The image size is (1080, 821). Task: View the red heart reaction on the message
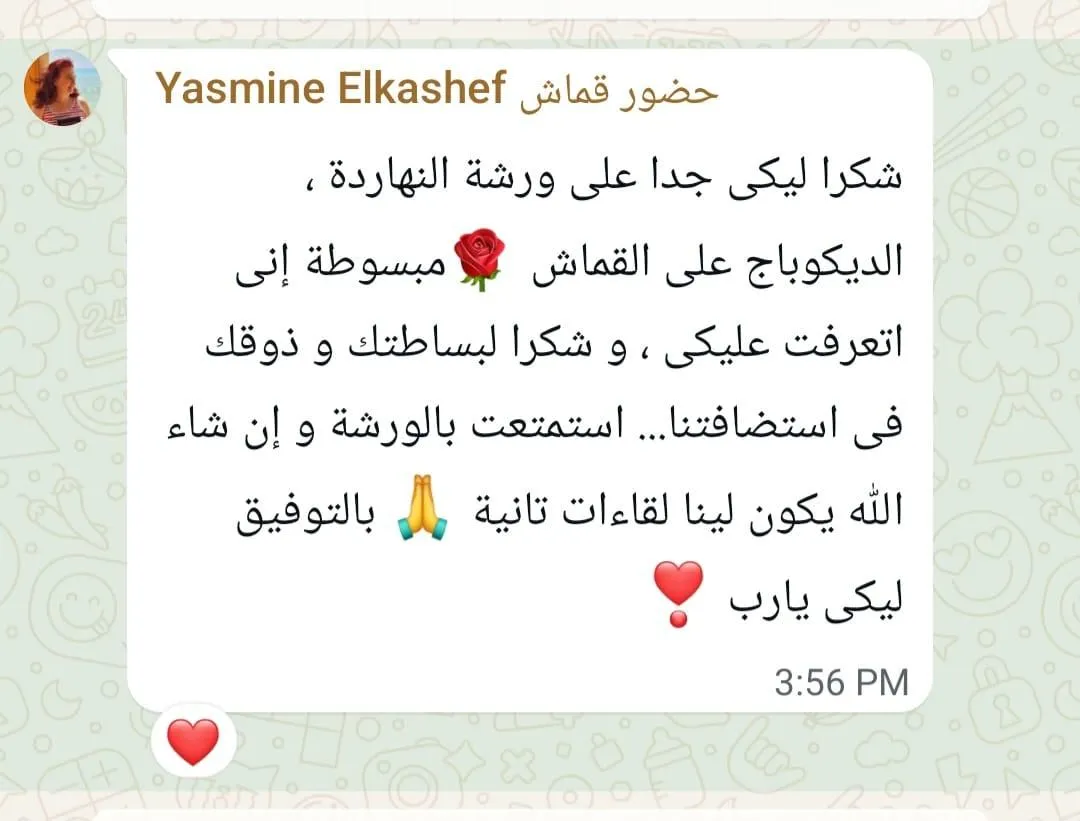tap(194, 741)
